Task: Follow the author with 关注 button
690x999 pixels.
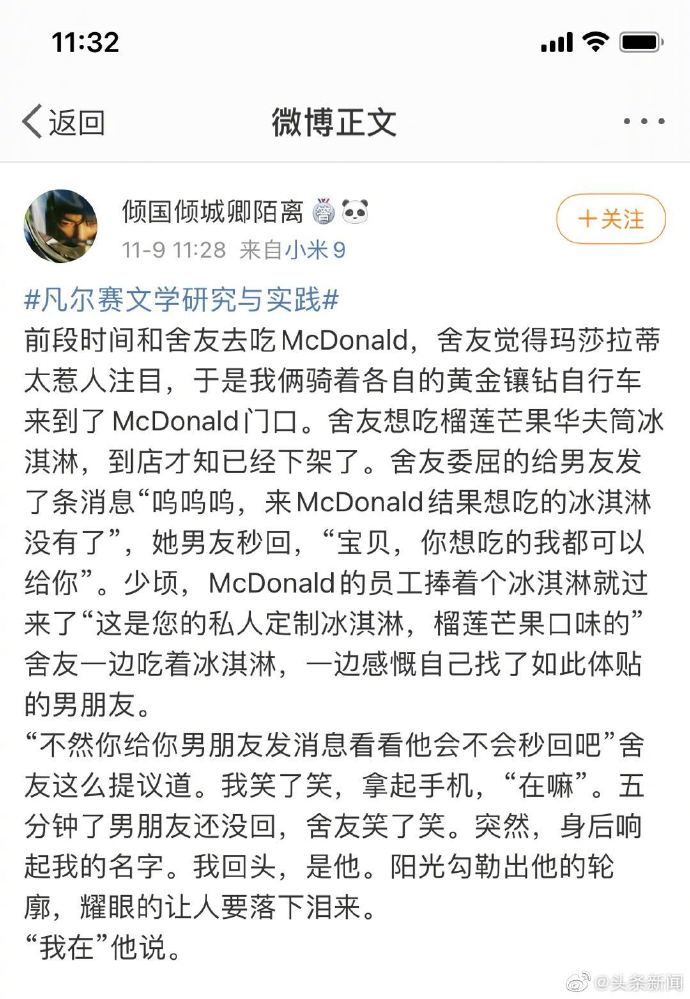Action: pyautogui.click(x=610, y=219)
